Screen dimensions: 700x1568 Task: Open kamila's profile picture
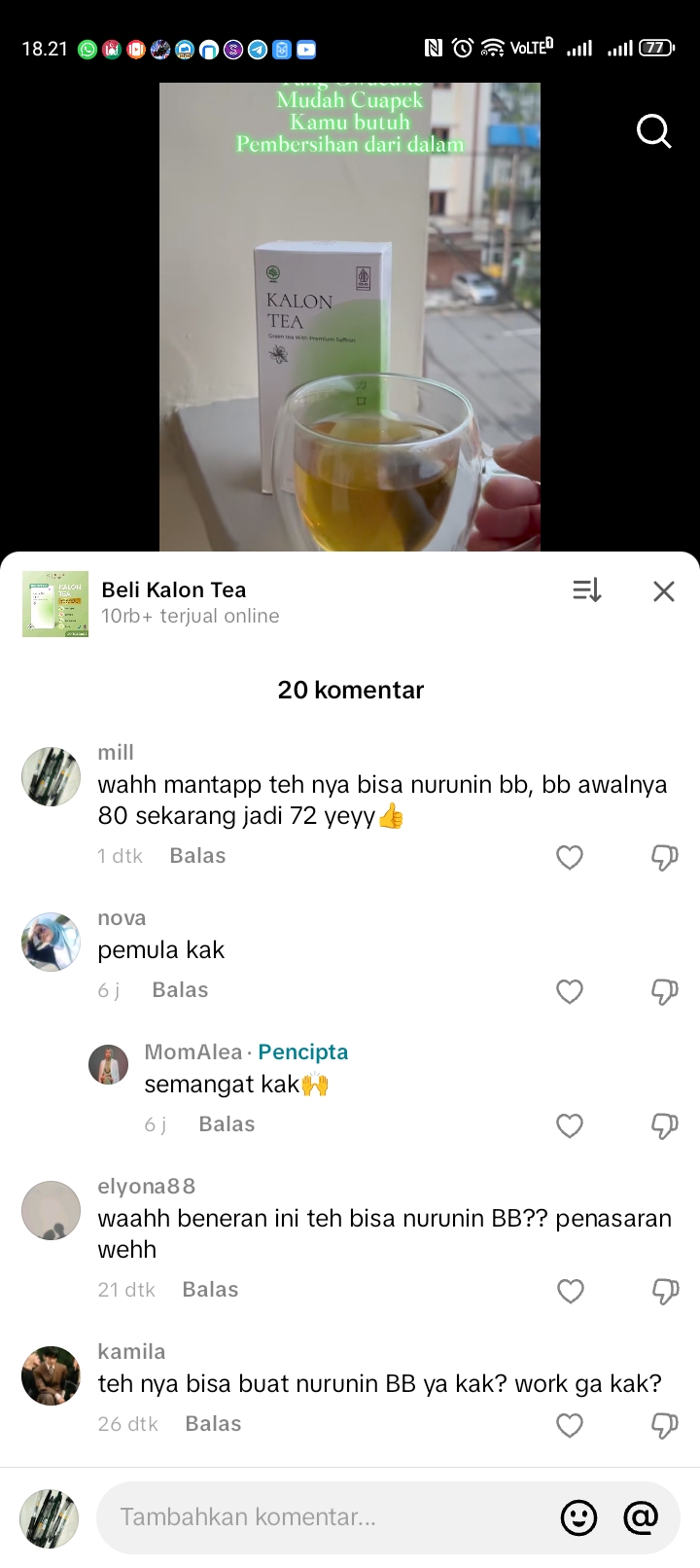[51, 1375]
